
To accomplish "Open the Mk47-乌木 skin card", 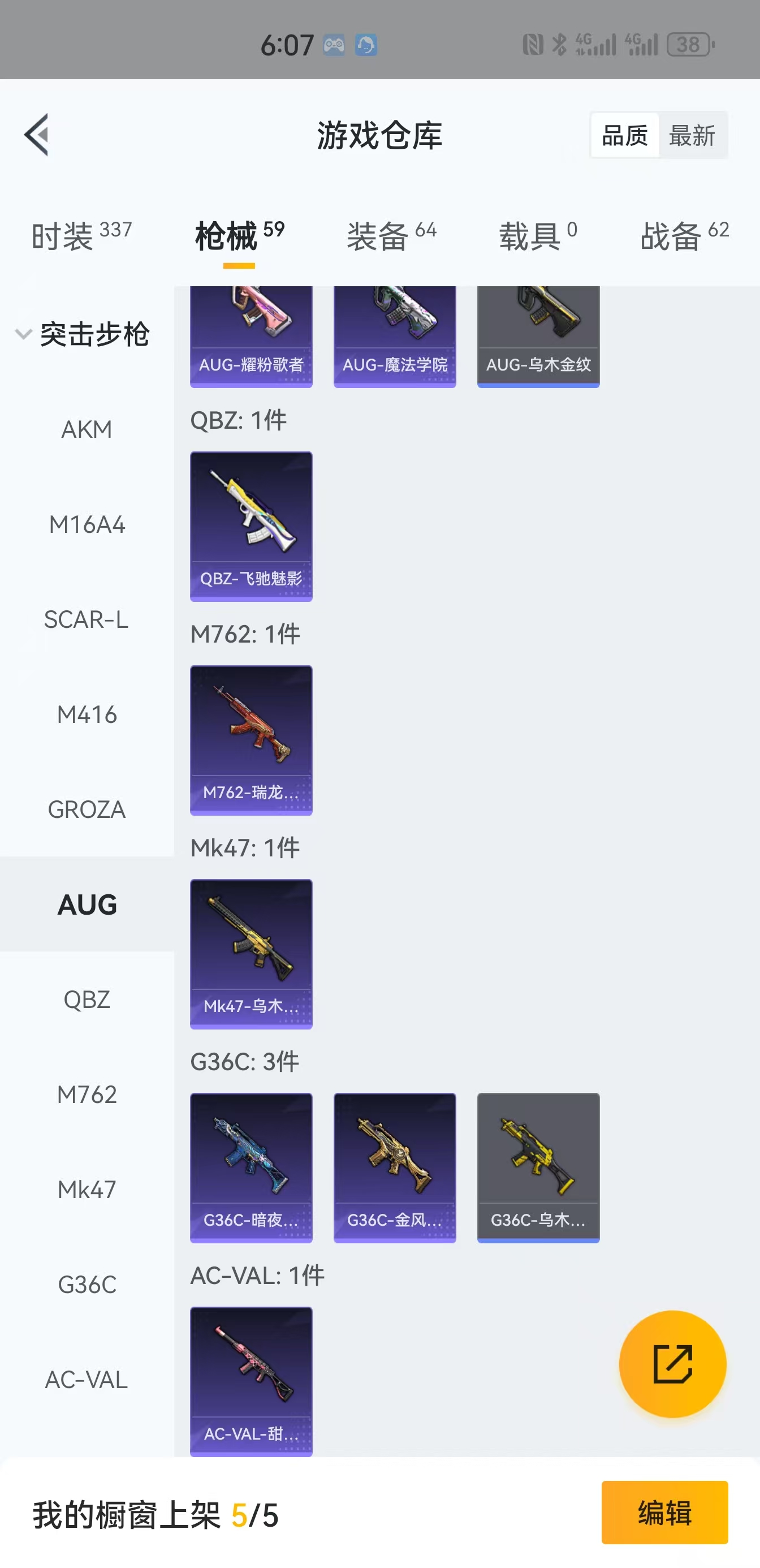I will pyautogui.click(x=251, y=953).
